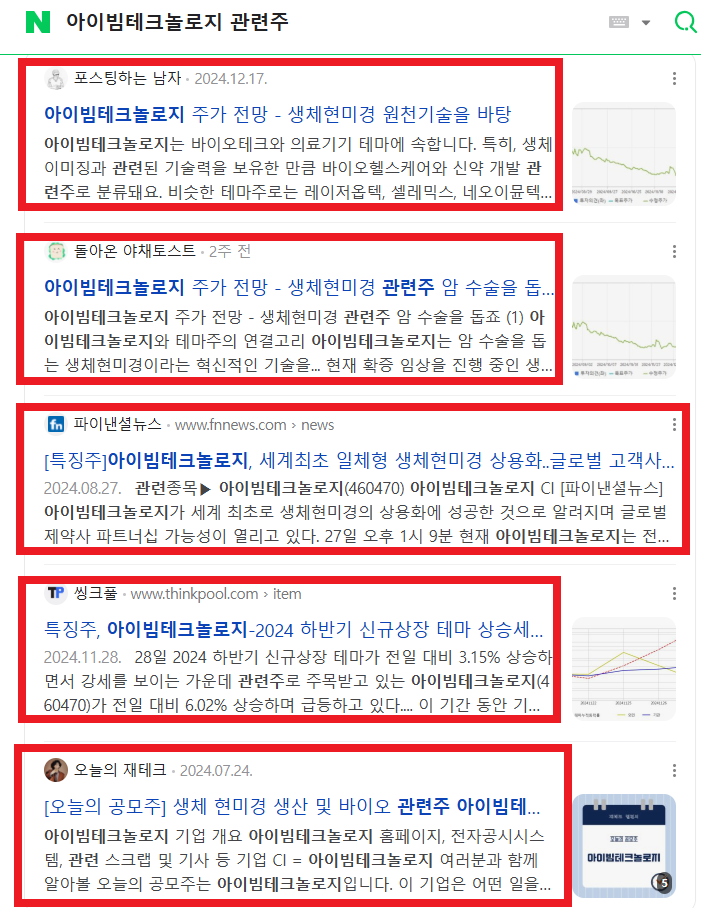This screenshot has height=908, width=701.
Task: Edit the search query 아이빔테크놀로지 관련주
Action: pos(178,22)
